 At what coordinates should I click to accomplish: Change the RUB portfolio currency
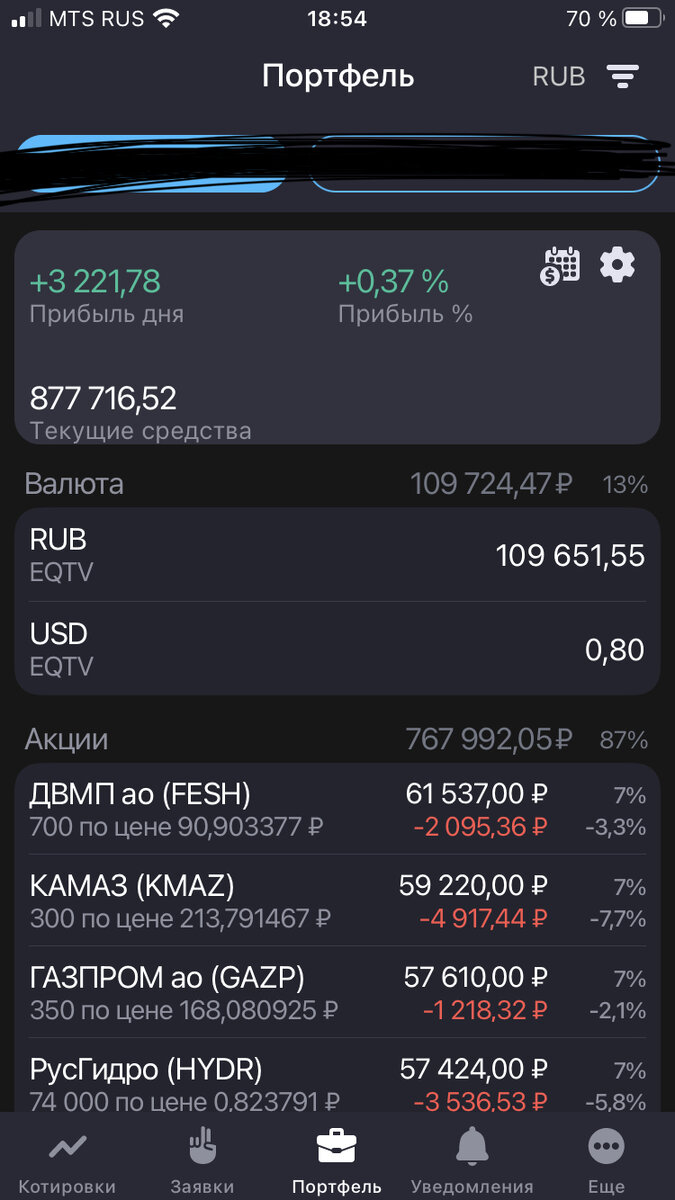559,76
